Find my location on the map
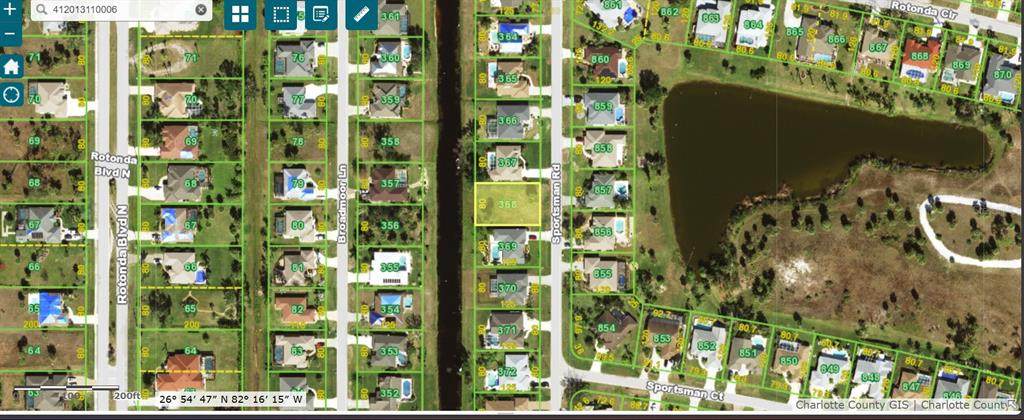This screenshot has width=1024, height=420. point(11,95)
